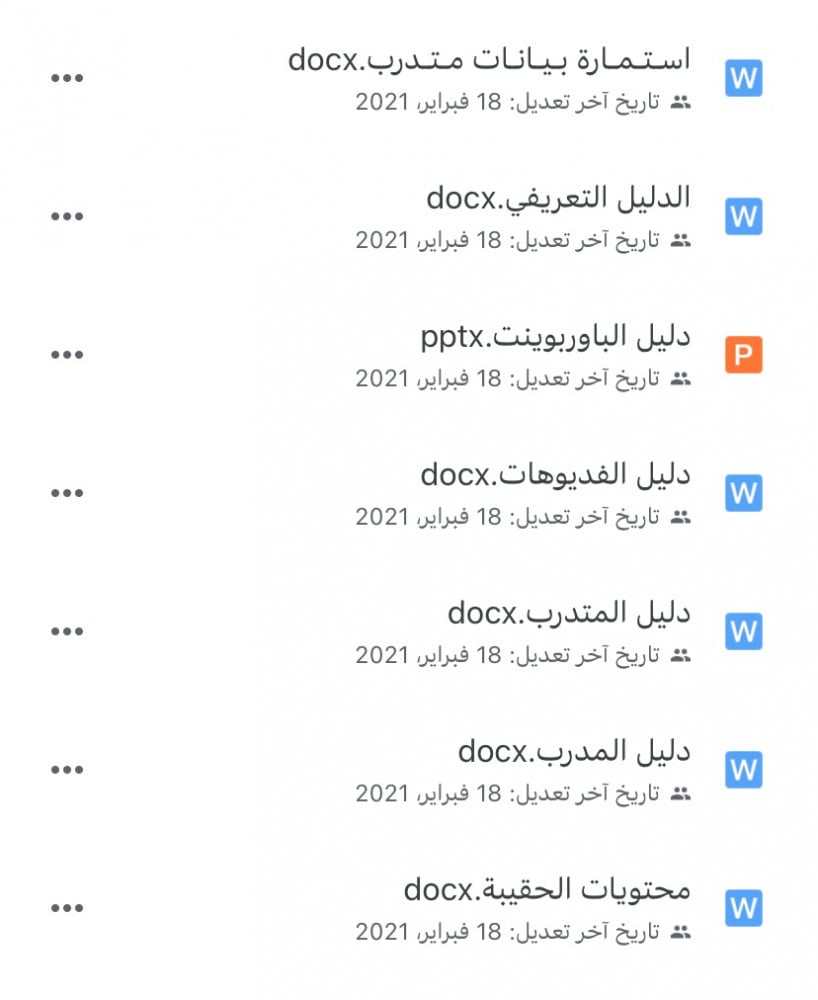This screenshot has height=1000, width=818.
Task: Open the file استمارة بيانات متدرب.docx
Action: tap(489, 60)
